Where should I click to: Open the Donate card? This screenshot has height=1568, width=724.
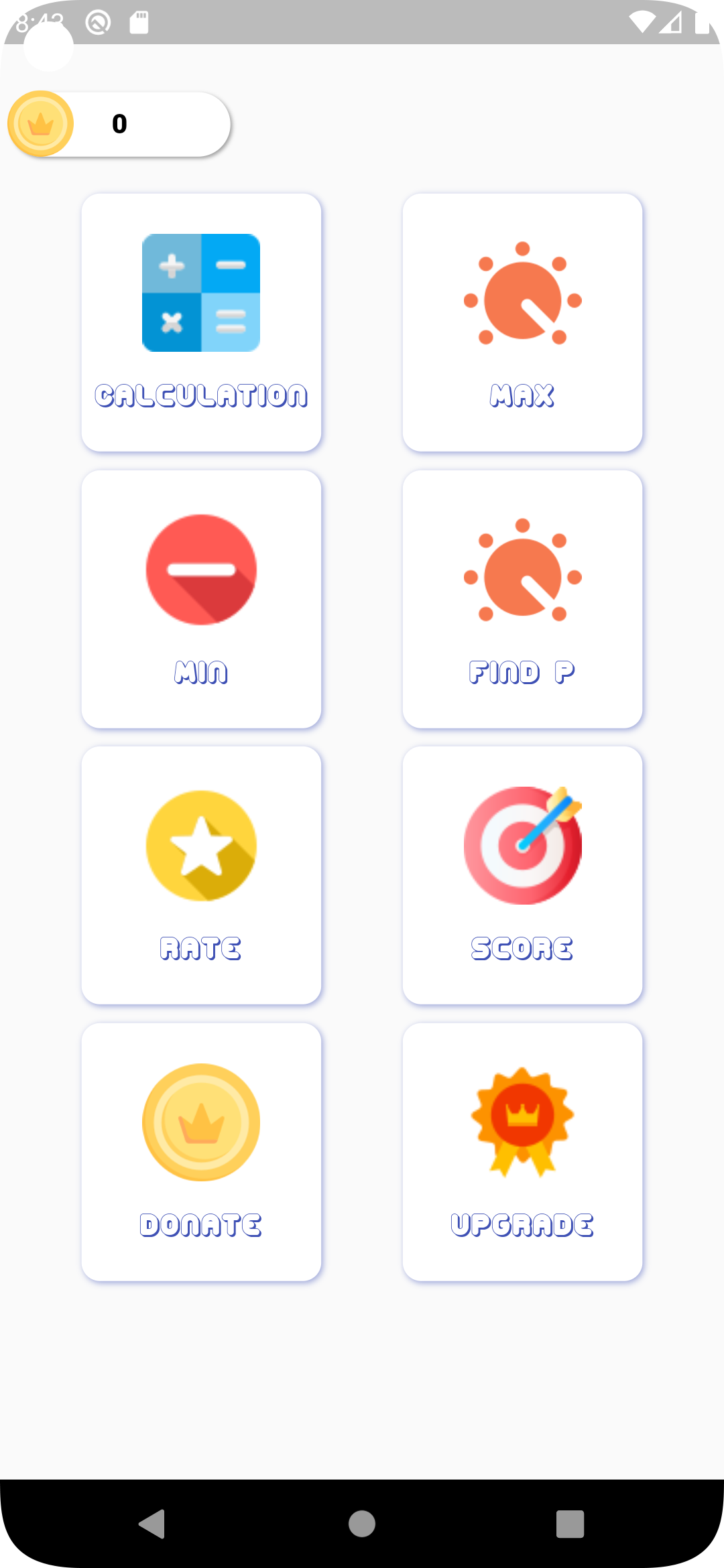201,1152
